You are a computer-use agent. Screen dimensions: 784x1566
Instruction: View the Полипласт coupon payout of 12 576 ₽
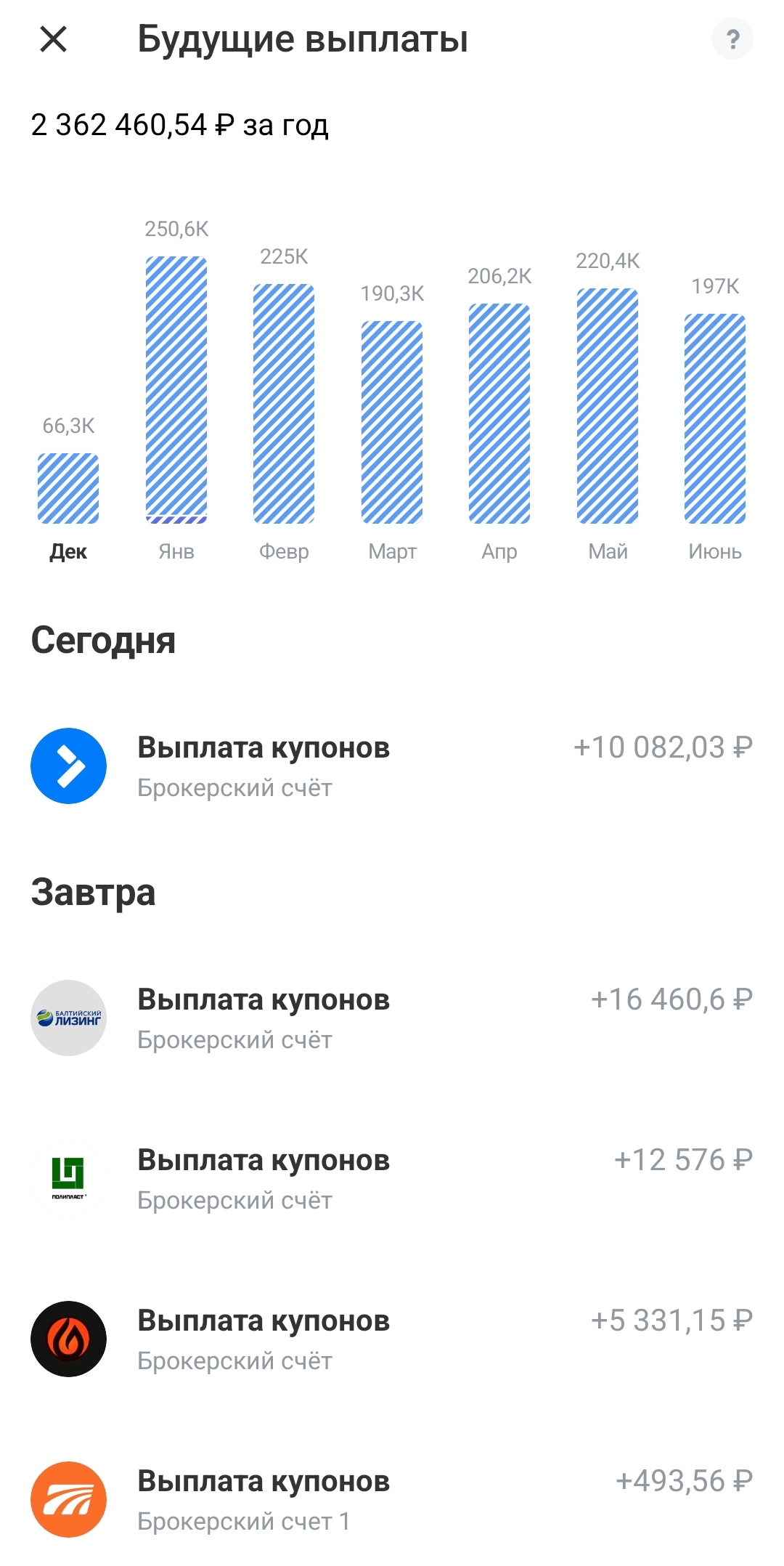(x=392, y=1179)
